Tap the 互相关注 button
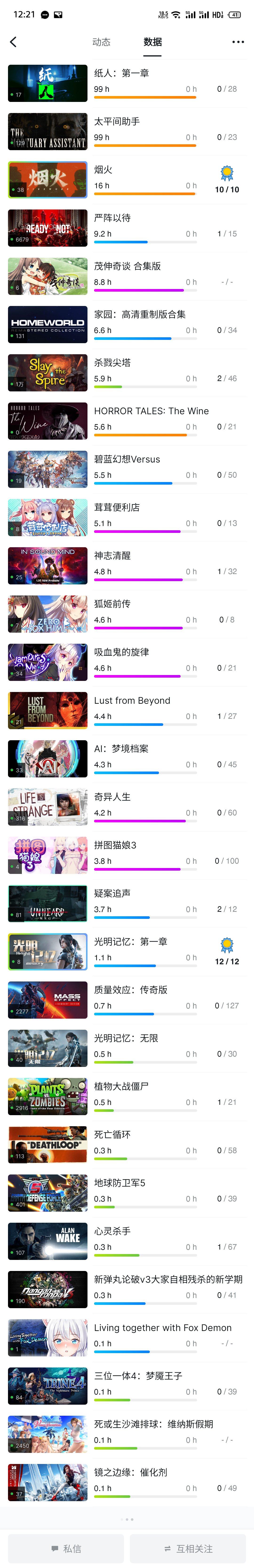Image resolution: width=254 pixels, height=1568 pixels. [x=188, y=1548]
